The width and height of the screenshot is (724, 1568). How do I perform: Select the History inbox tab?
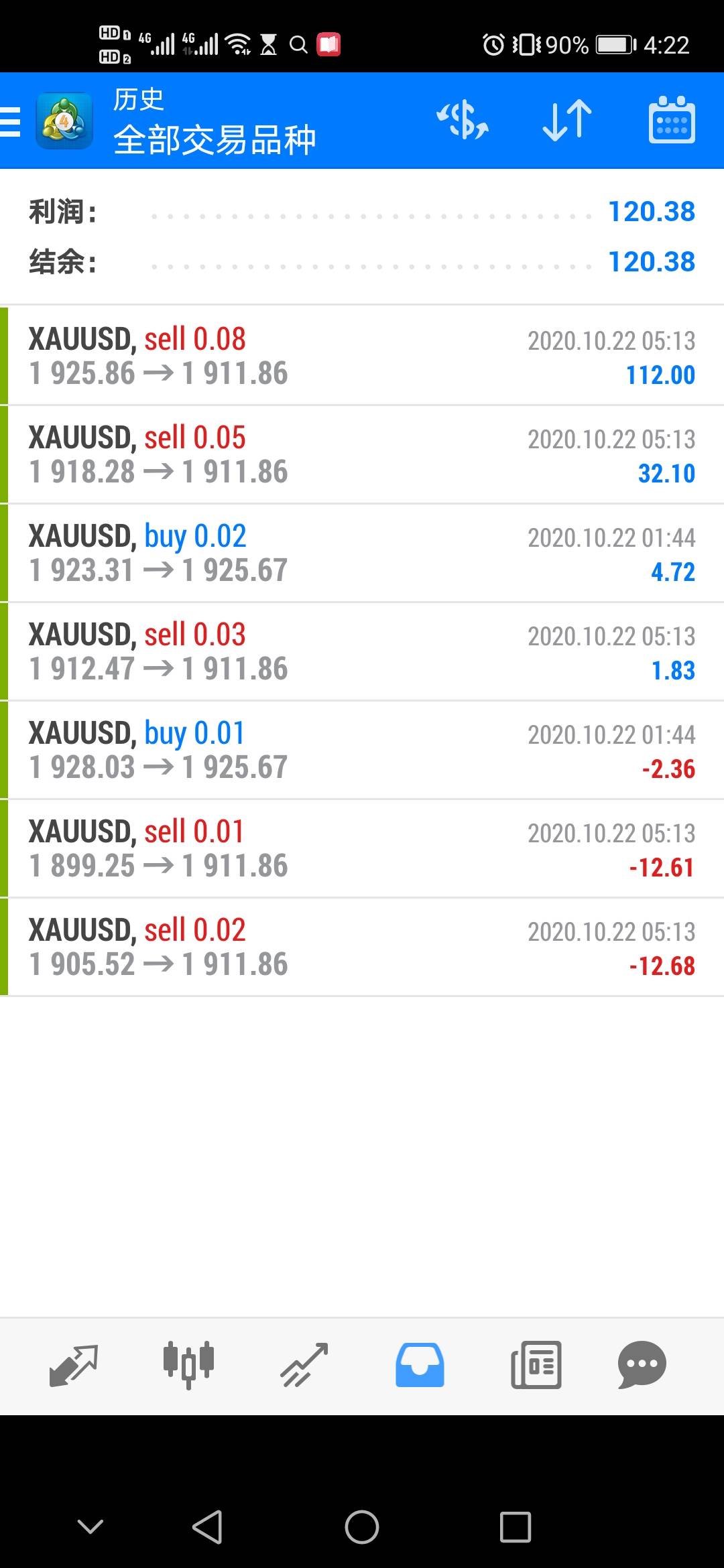click(420, 1364)
